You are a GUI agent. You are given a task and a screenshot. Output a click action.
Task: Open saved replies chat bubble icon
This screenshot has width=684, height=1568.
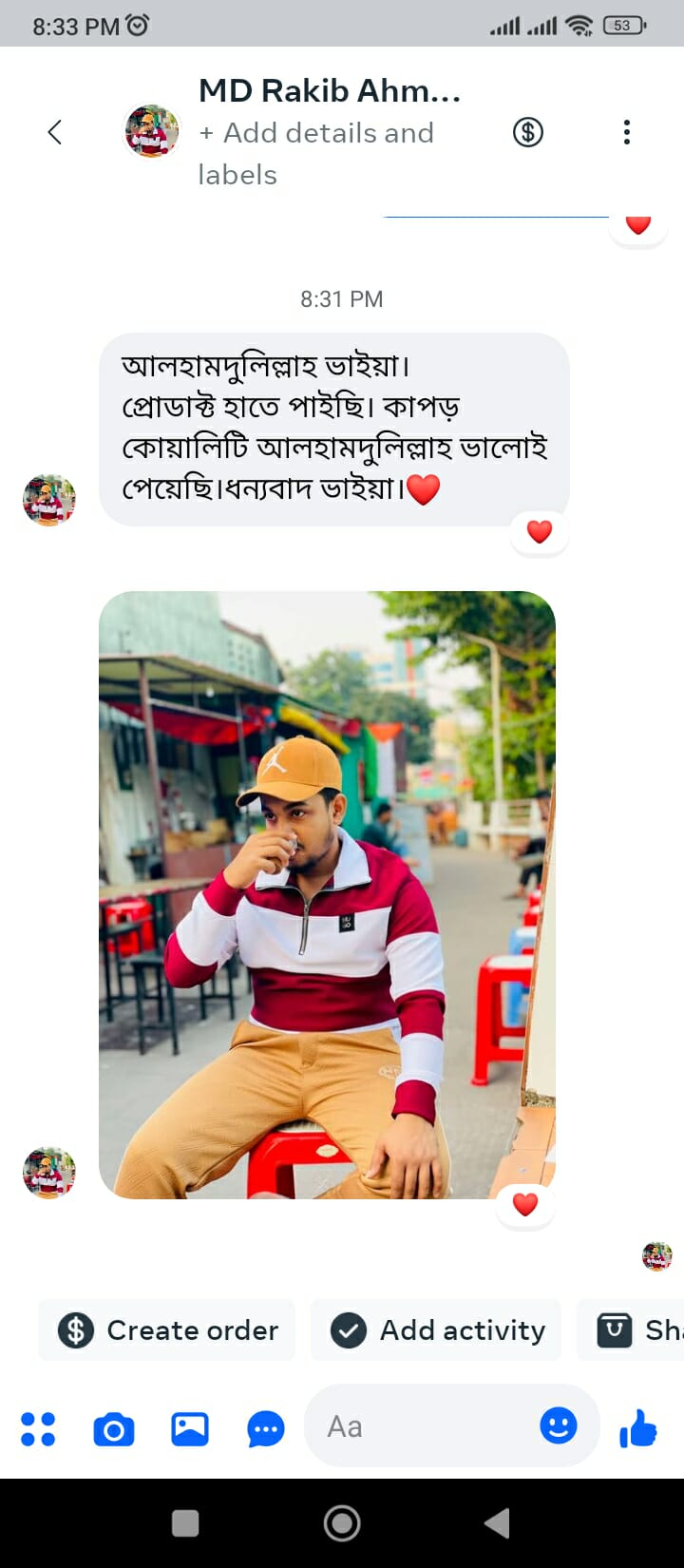pos(266,1428)
